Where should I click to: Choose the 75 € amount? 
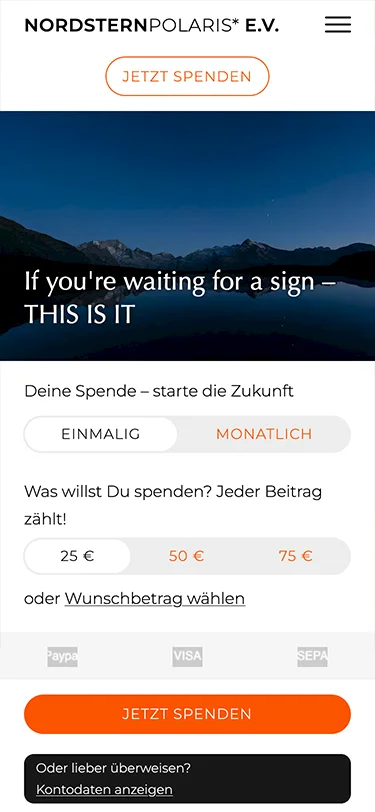pyautogui.click(x=295, y=556)
